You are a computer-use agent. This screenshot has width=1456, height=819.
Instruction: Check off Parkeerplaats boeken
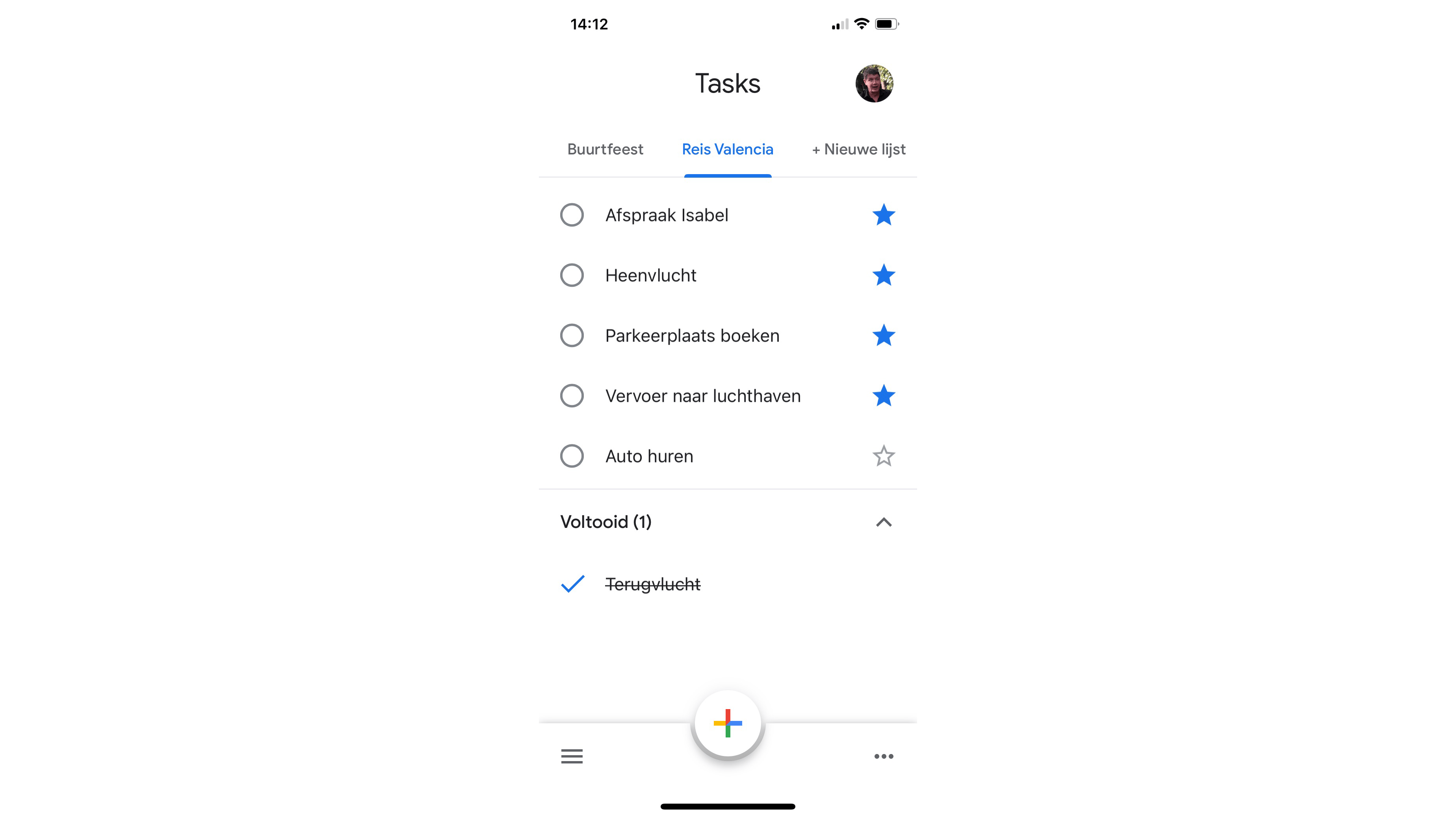(572, 336)
